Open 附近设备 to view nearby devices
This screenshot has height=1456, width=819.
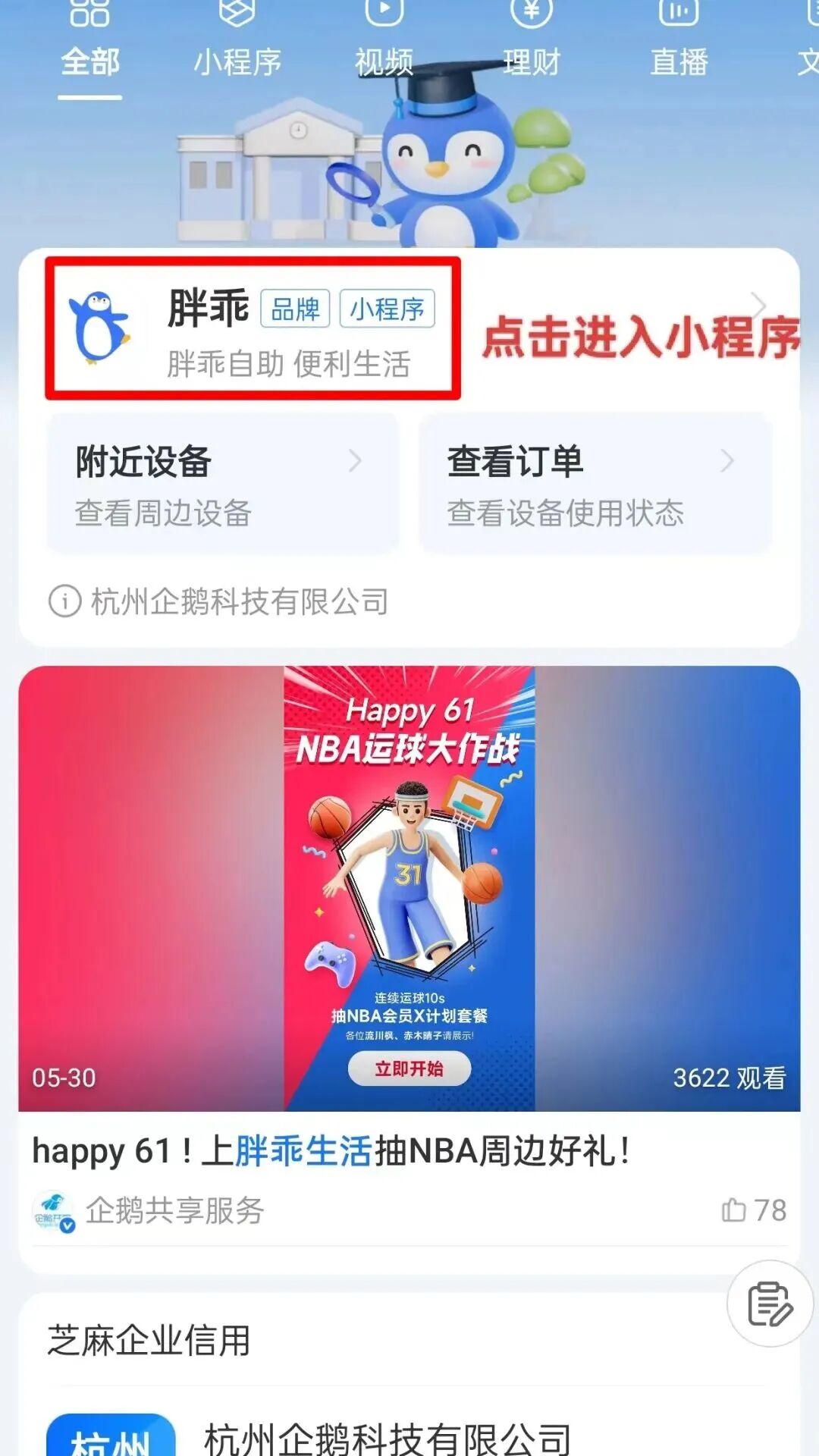coord(222,483)
